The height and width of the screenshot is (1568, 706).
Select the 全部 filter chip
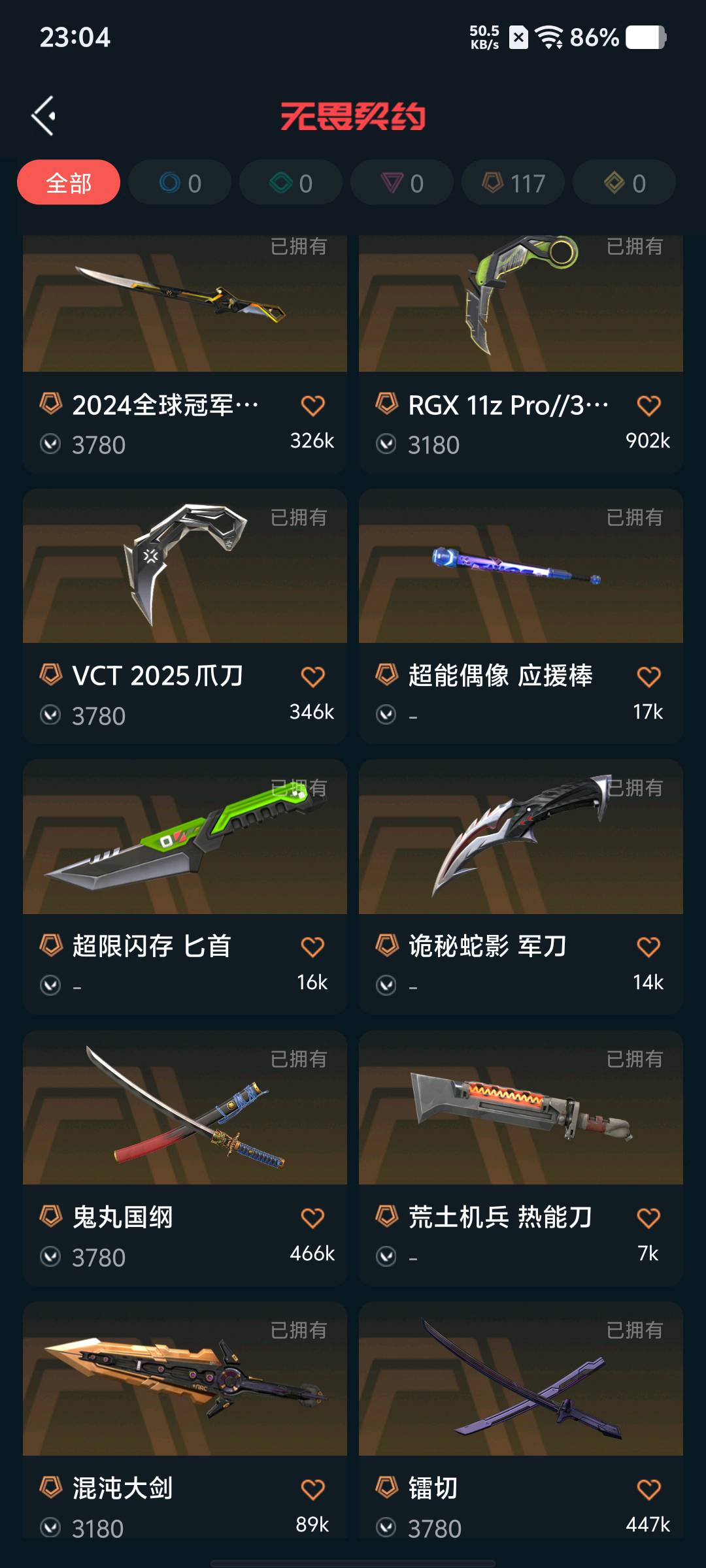[x=69, y=183]
